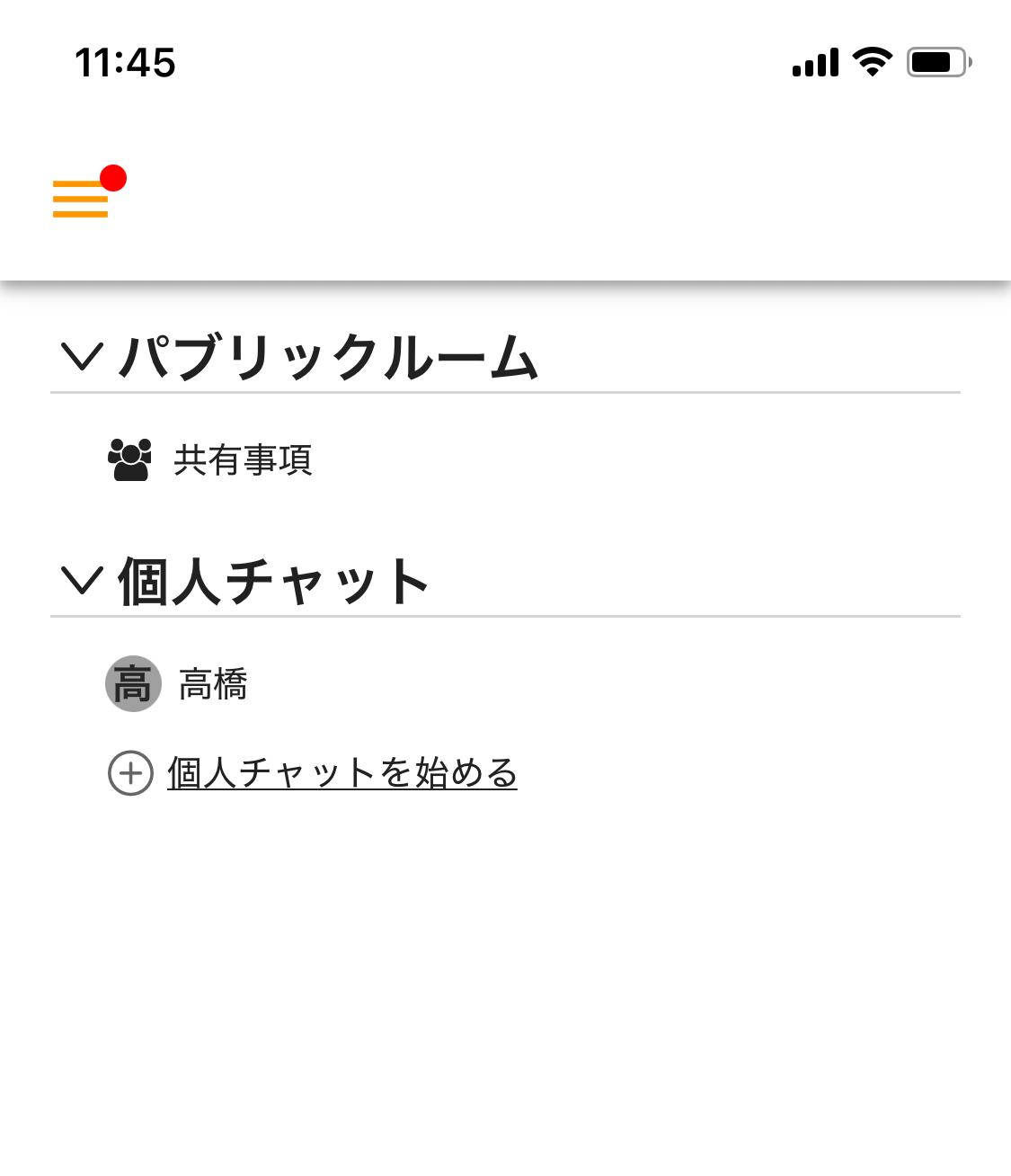Screen dimensions: 1011x1176
Task: Tap the 個人チャットを始める link
Action: tap(341, 773)
